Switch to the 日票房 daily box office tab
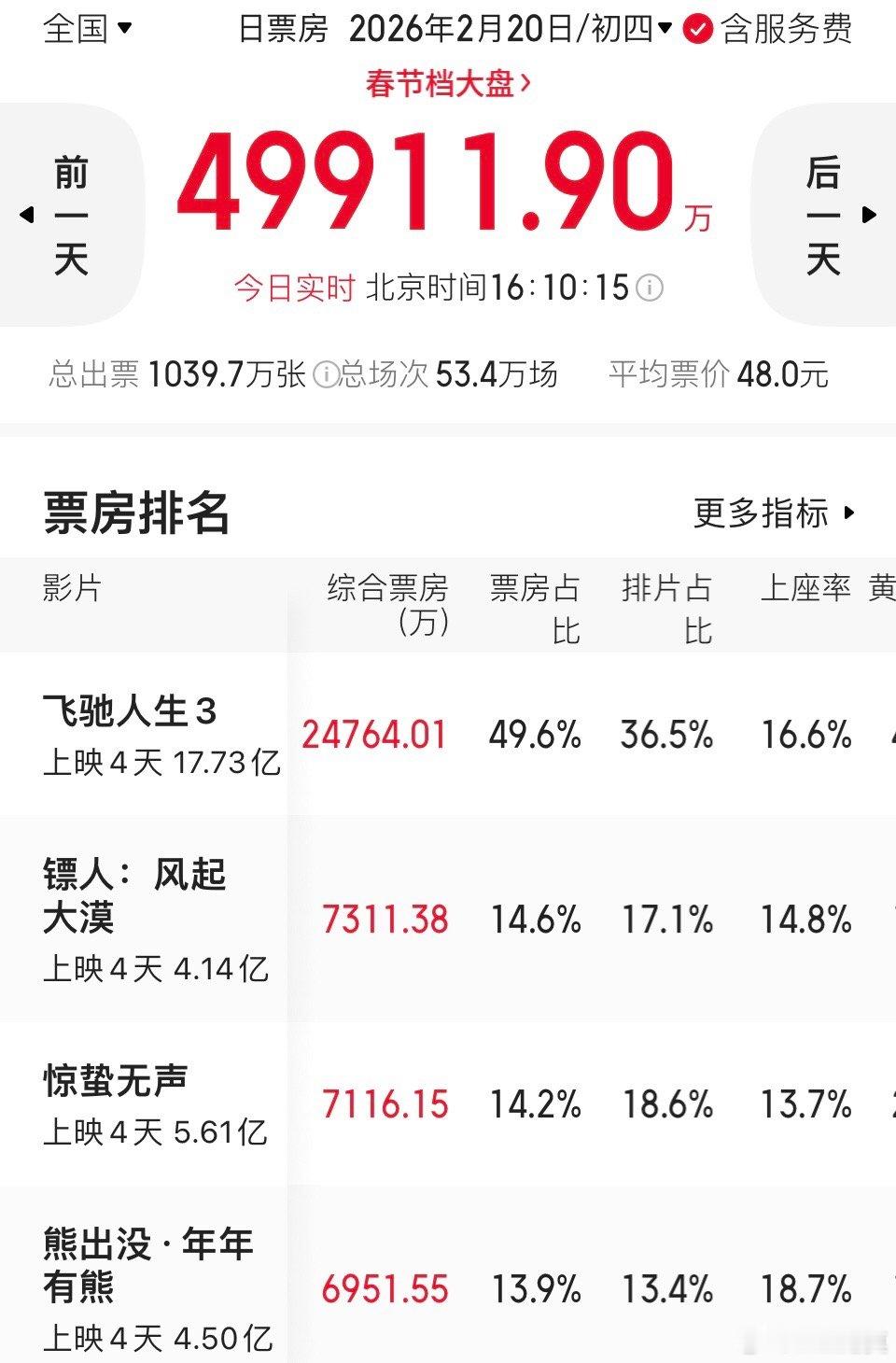This screenshot has height=1363, width=896. [282, 30]
